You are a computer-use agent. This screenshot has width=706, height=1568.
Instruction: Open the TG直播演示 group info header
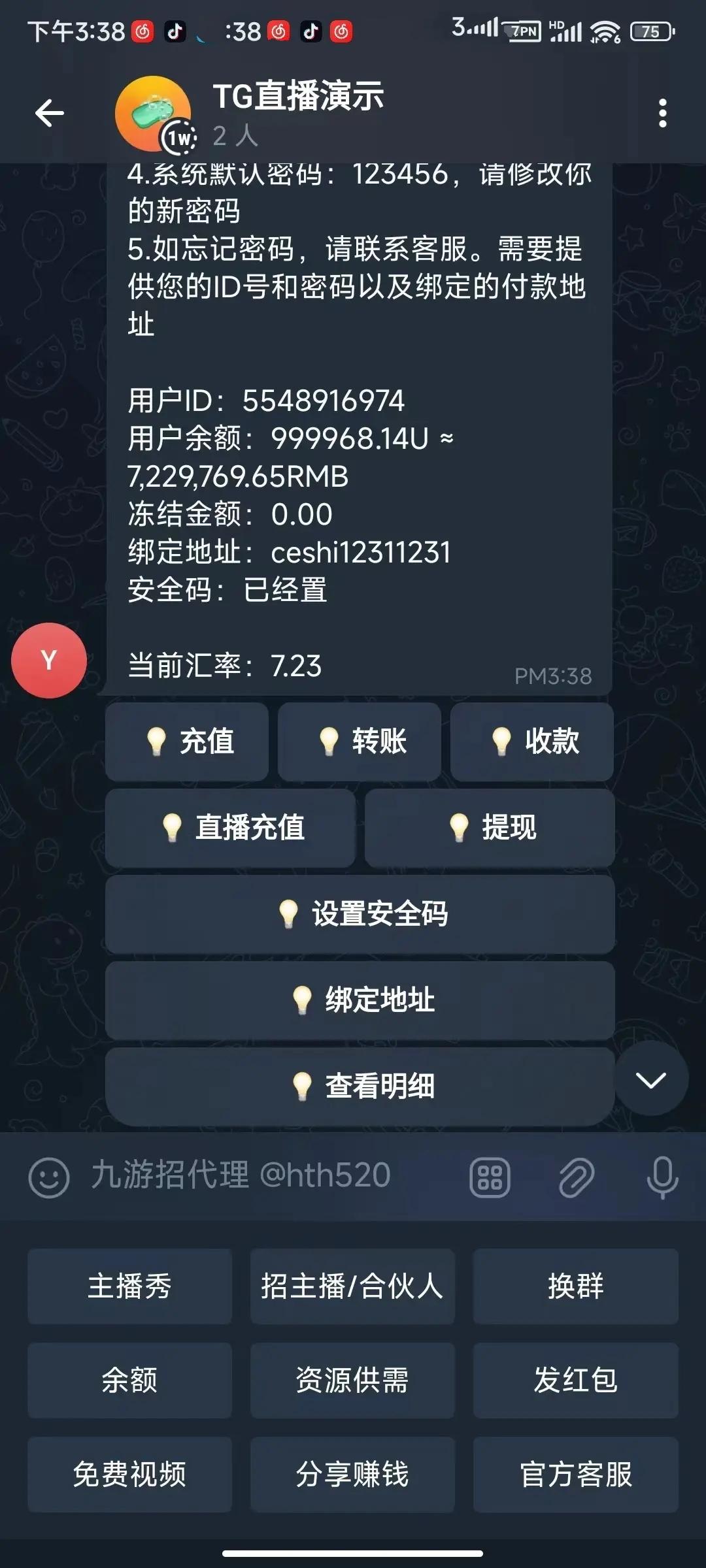(x=299, y=113)
